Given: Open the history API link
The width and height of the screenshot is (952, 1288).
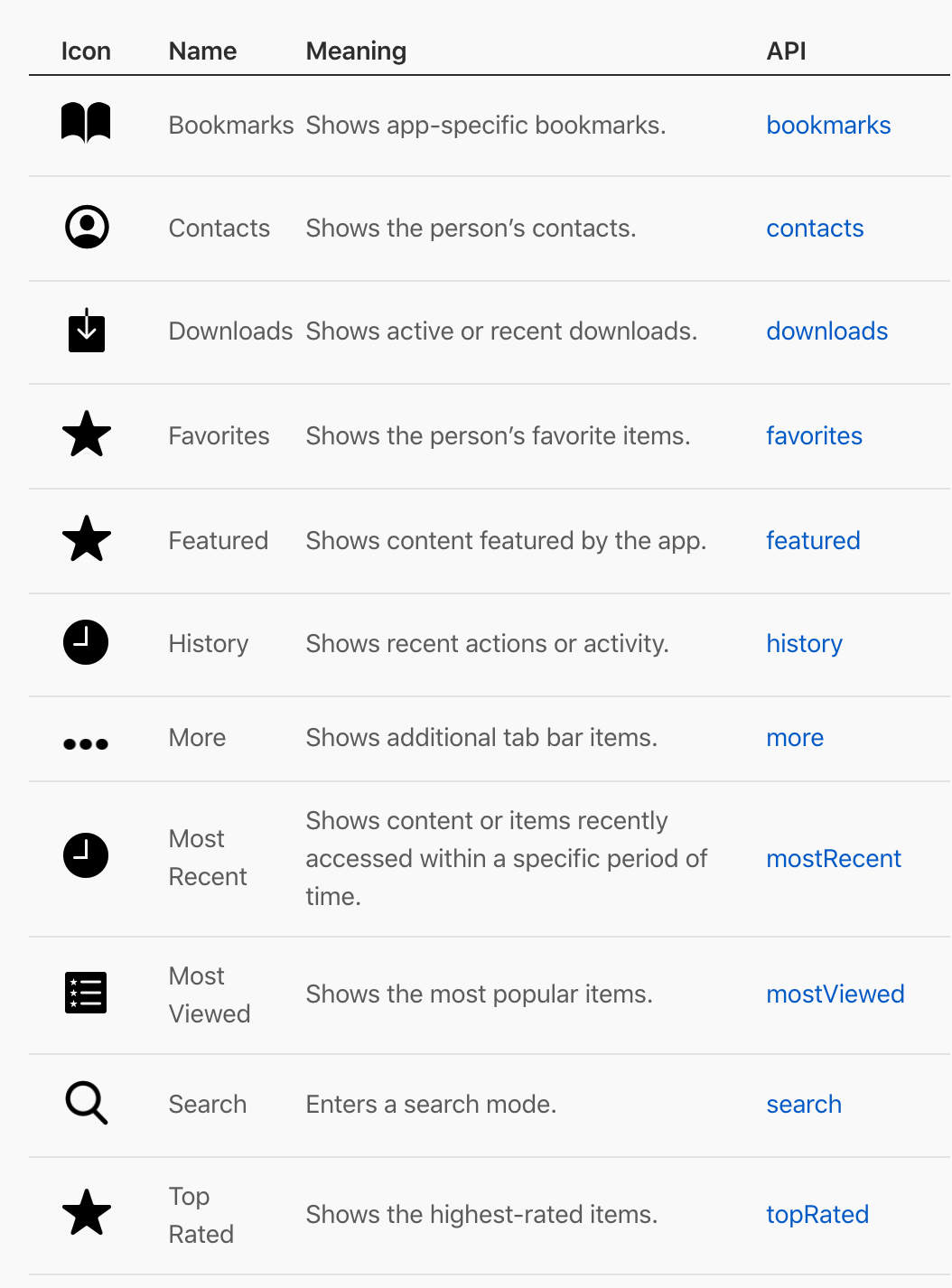Looking at the screenshot, I should pos(804,644).
